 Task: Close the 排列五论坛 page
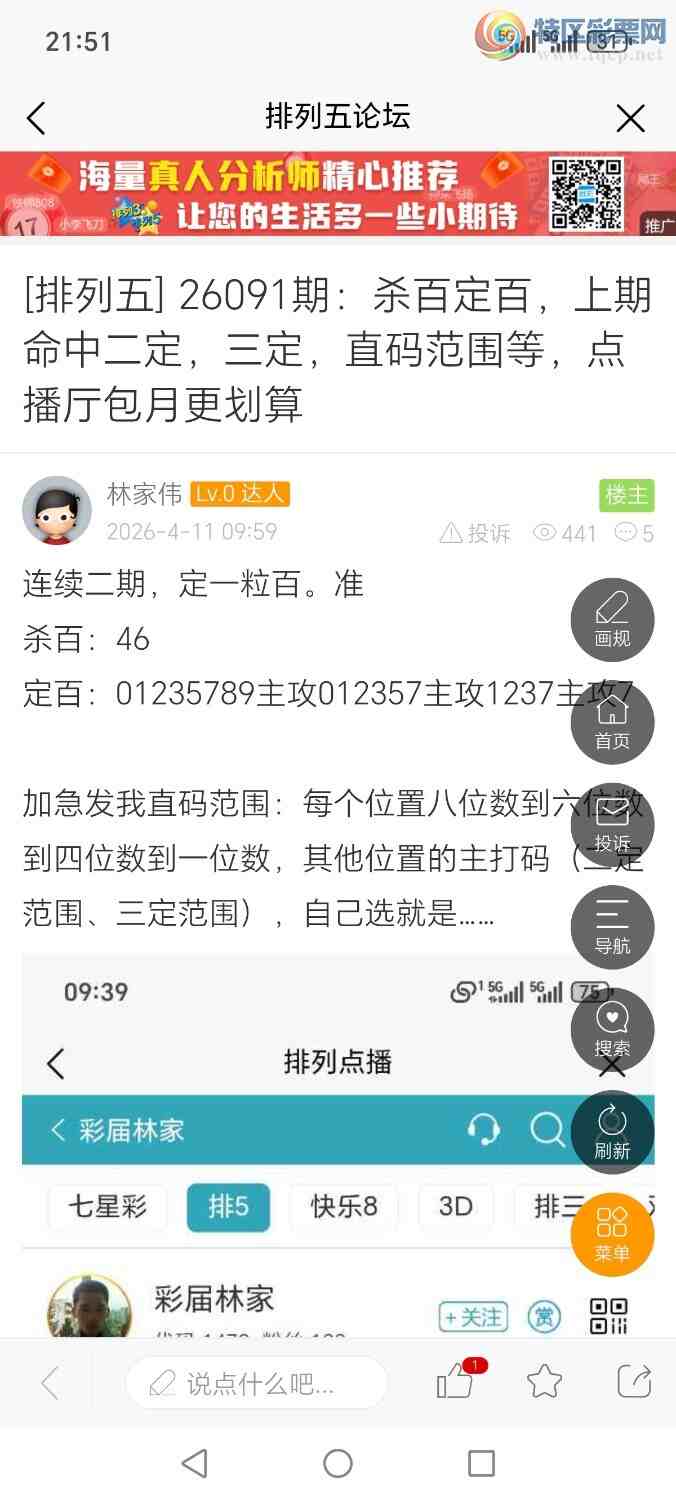click(x=630, y=119)
